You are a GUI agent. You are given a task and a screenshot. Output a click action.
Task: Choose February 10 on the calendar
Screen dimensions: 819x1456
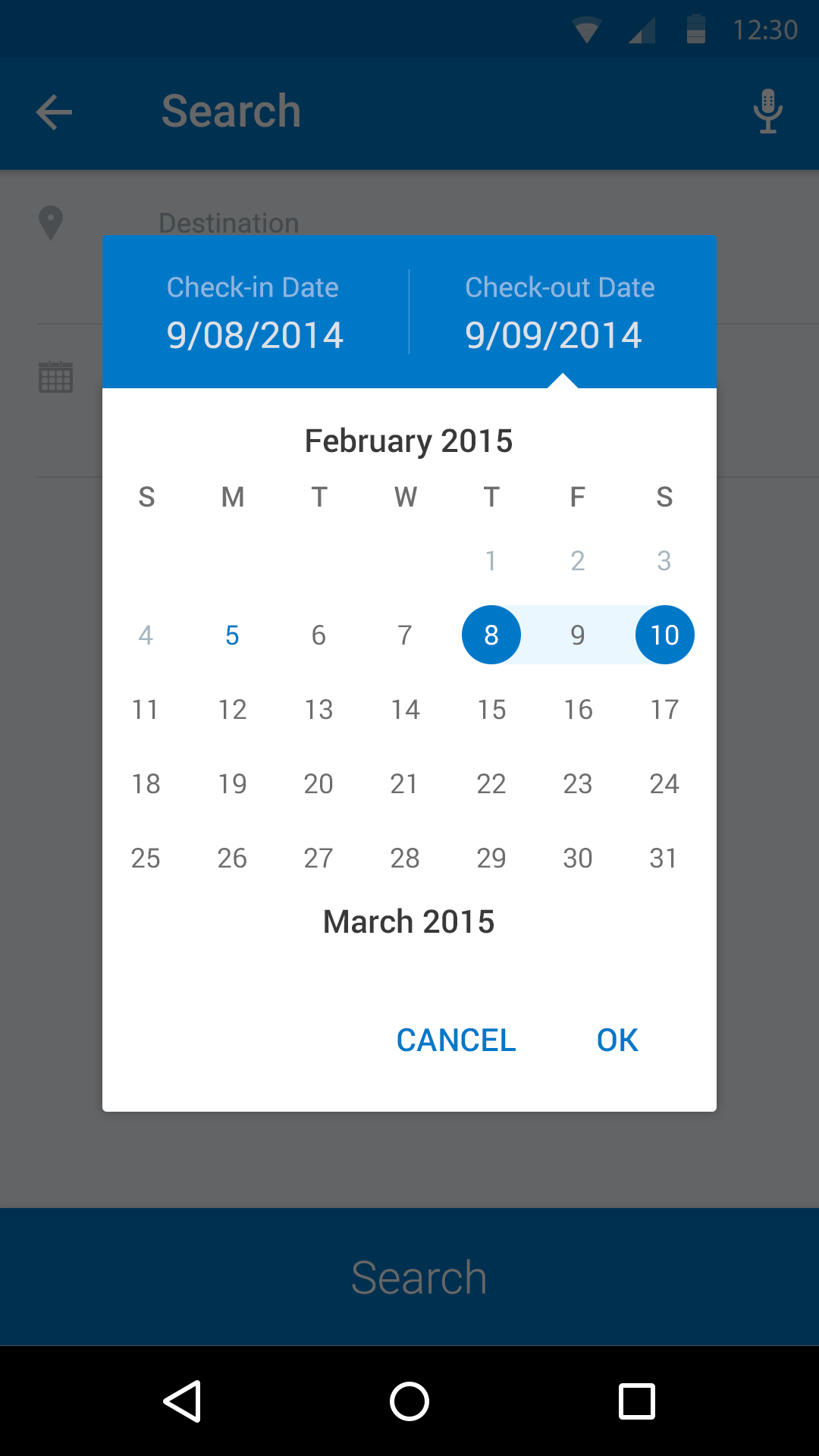(x=664, y=635)
